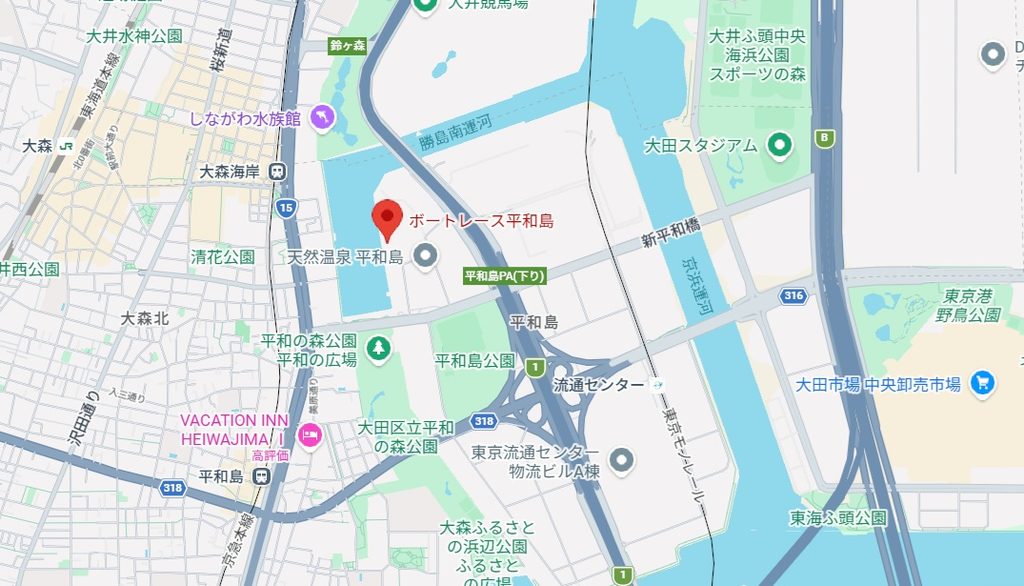Open the 大田市場 中央卸売市場 shopping marker
Image resolution: width=1024 pixels, height=586 pixels.
(x=983, y=383)
